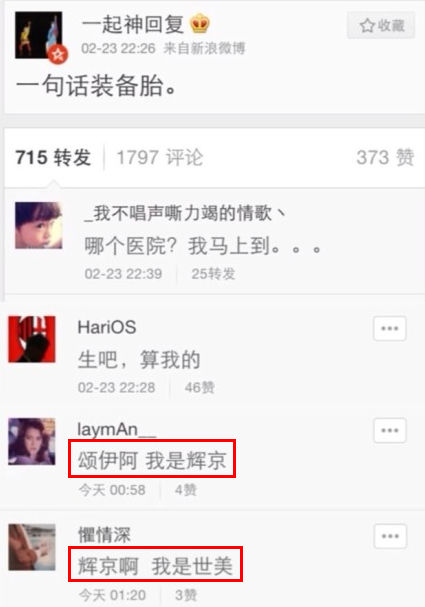Switch to the 评论 tab
The image size is (425, 607).
[159, 158]
